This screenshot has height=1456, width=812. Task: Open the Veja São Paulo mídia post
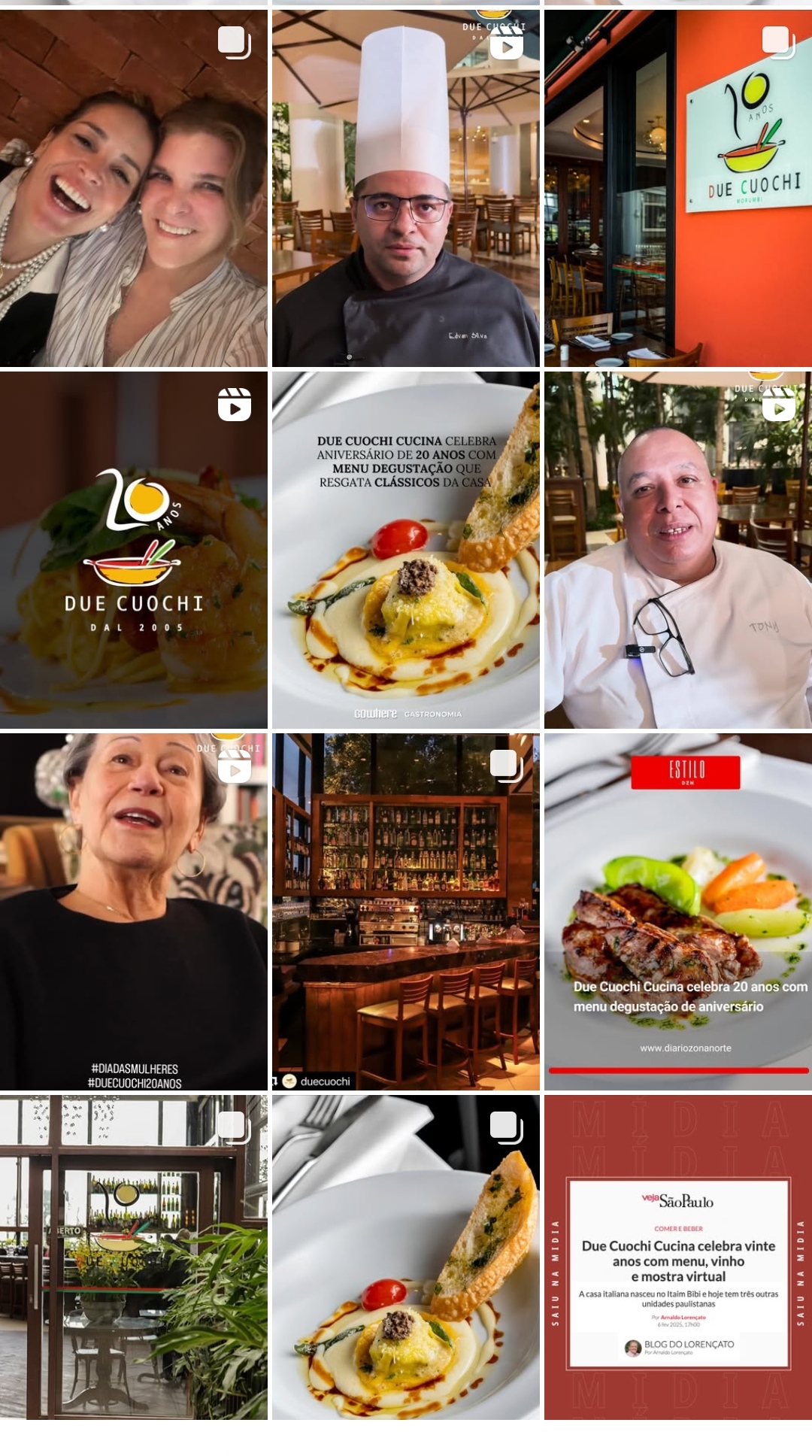click(678, 1257)
